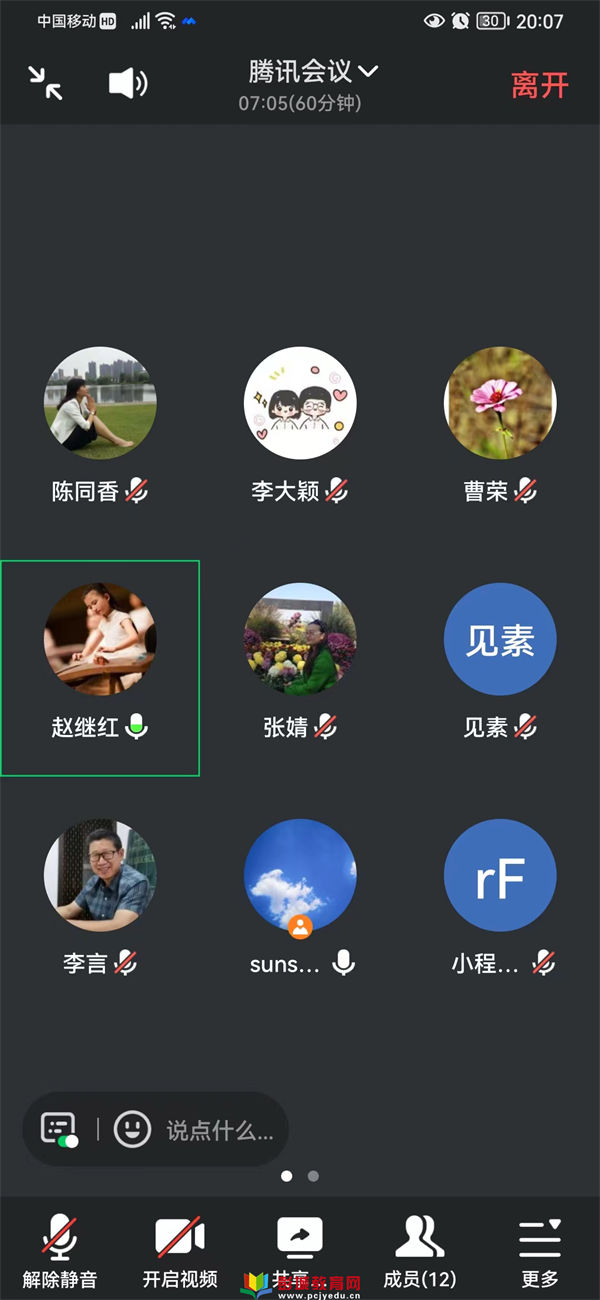Toggle the speaker audio icon
Image resolution: width=600 pixels, height=1300 pixels.
pyautogui.click(x=127, y=83)
